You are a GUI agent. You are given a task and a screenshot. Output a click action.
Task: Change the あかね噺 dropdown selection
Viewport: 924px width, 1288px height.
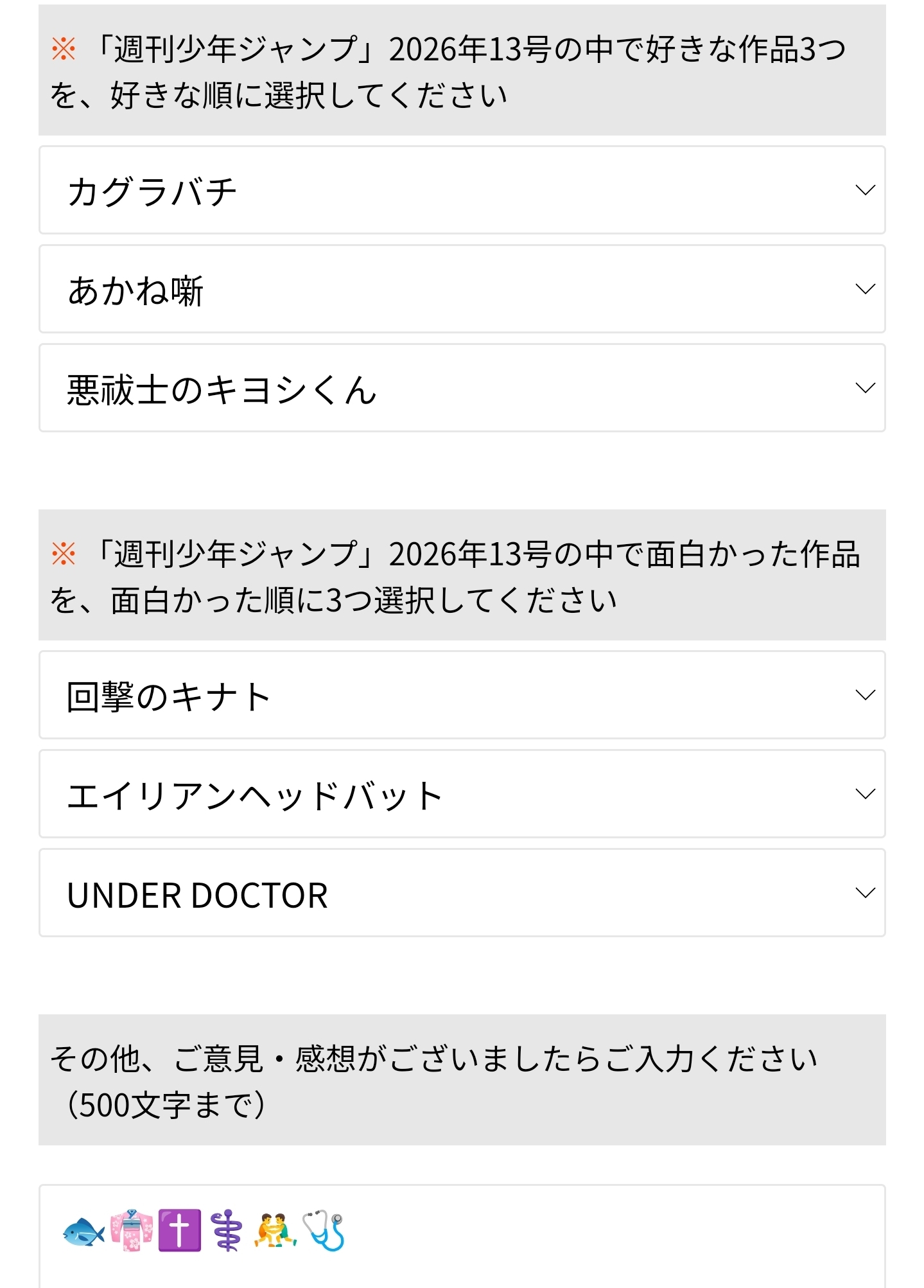point(462,289)
